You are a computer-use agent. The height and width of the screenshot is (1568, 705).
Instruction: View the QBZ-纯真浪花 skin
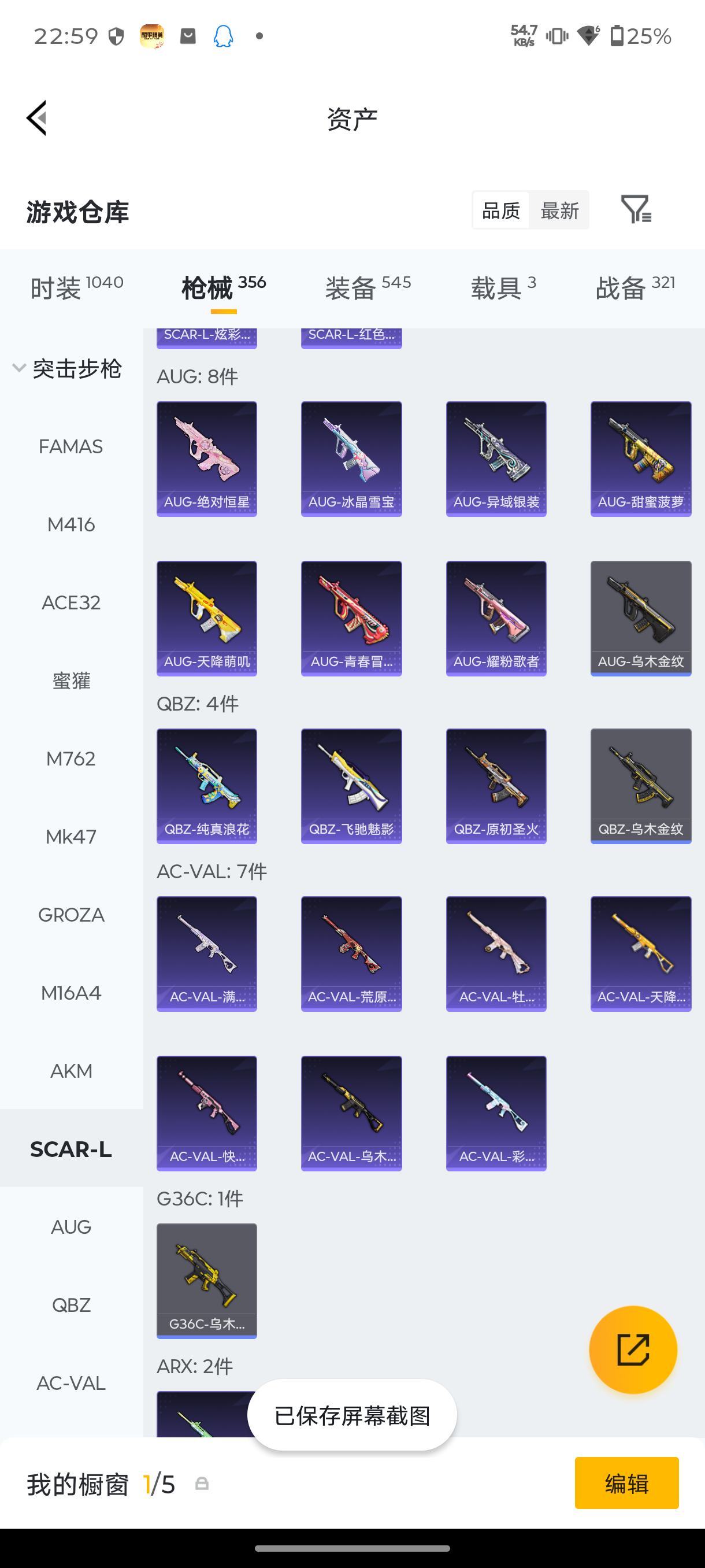[x=207, y=786]
